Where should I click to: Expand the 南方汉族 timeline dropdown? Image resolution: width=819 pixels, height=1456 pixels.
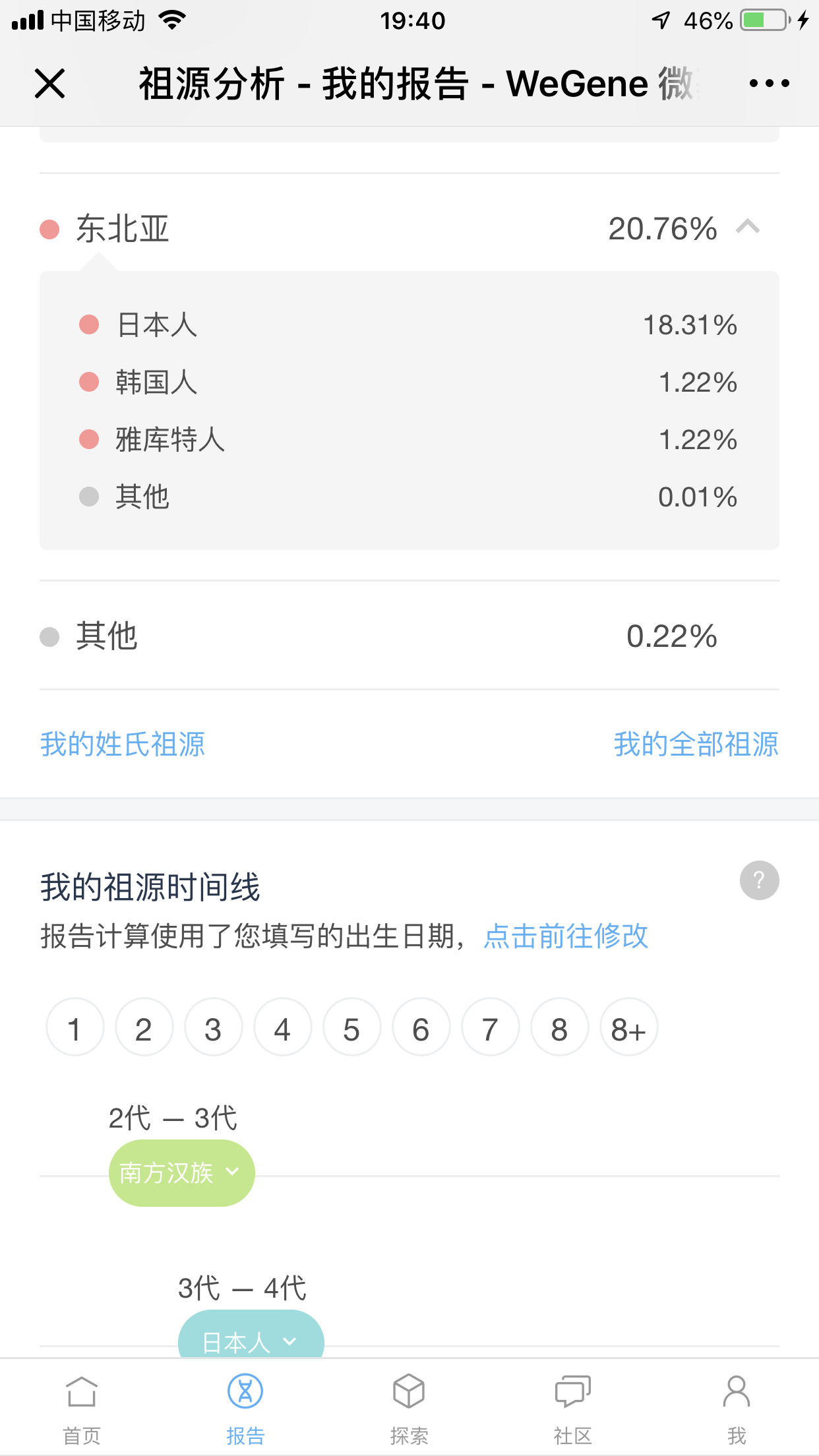182,1173
